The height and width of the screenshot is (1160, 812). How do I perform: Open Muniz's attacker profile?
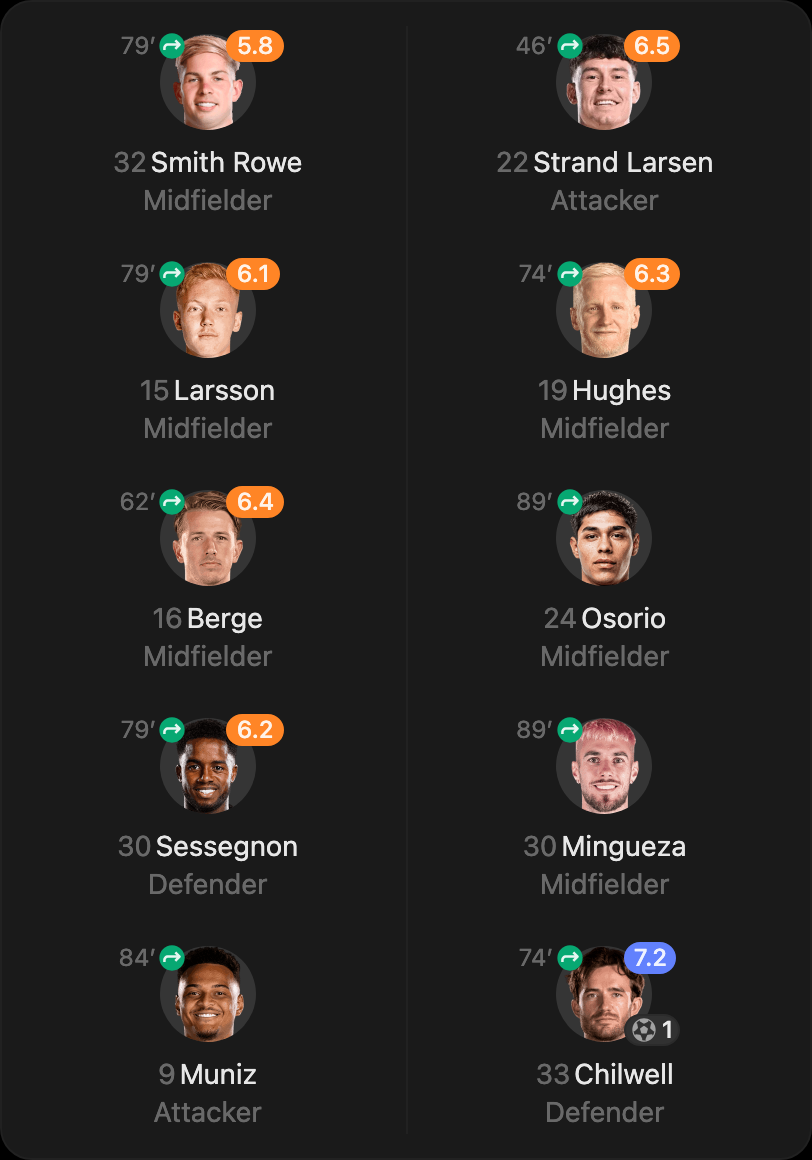pos(208,1034)
